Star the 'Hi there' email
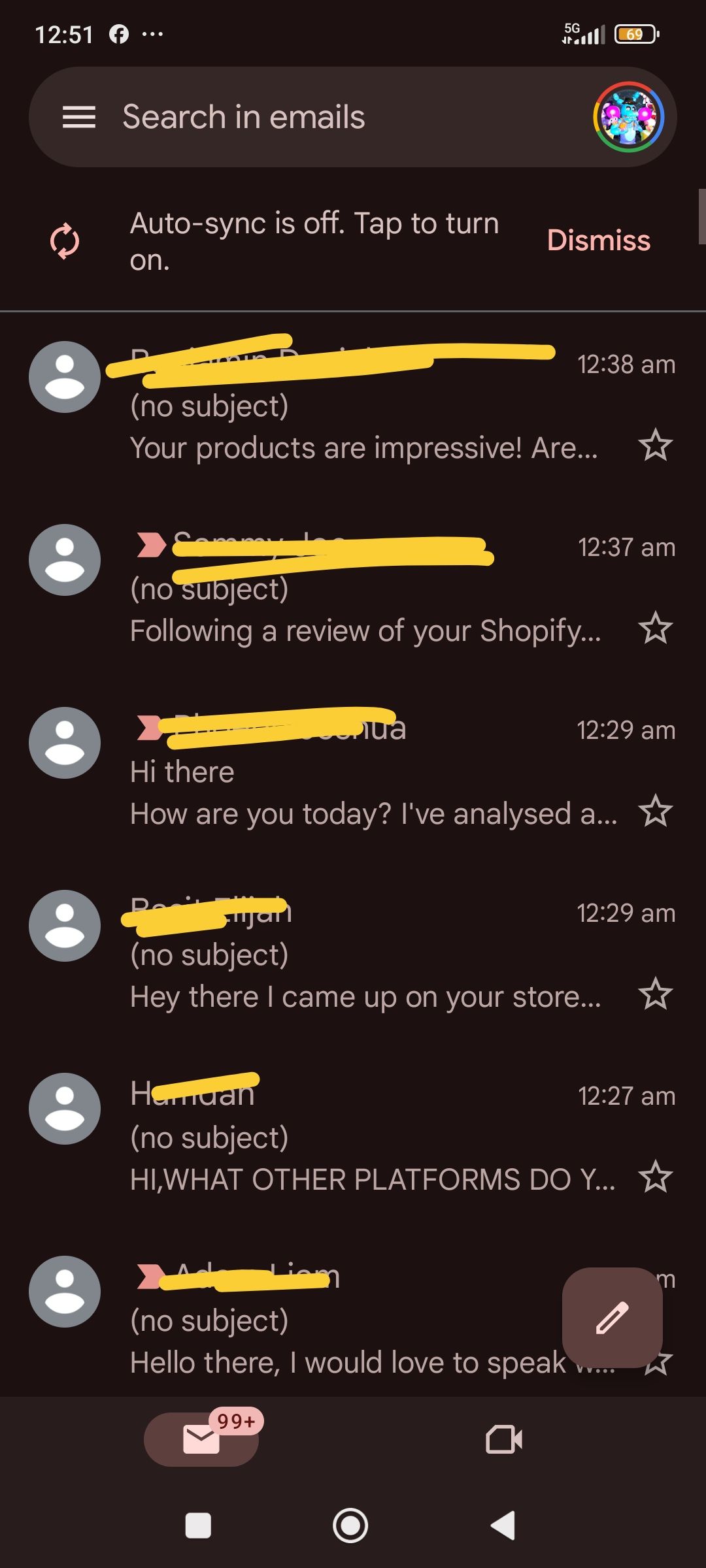Image resolution: width=706 pixels, height=1568 pixels. click(655, 812)
